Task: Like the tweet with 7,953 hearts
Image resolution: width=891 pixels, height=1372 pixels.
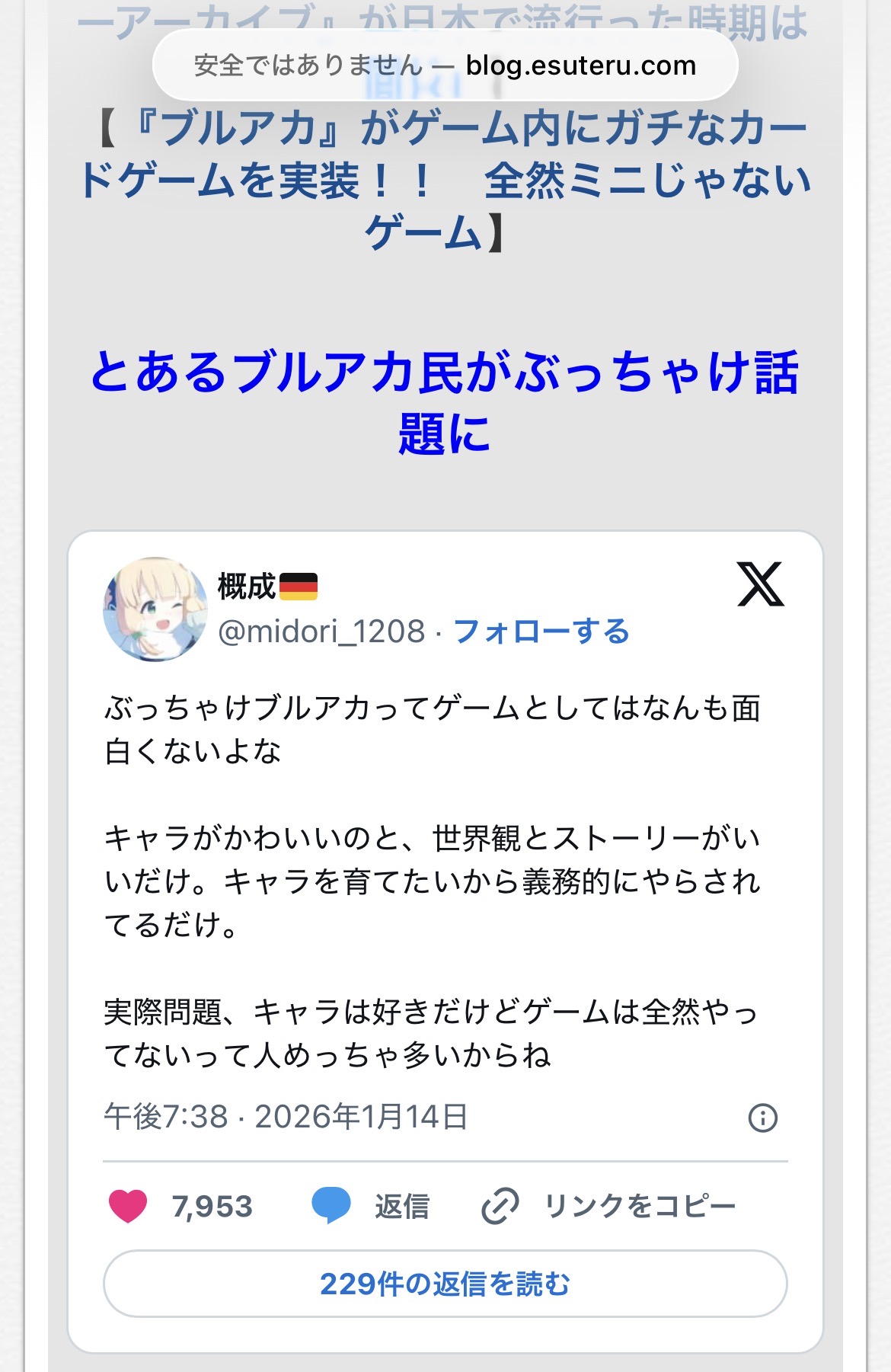Action: pyautogui.click(x=129, y=1206)
